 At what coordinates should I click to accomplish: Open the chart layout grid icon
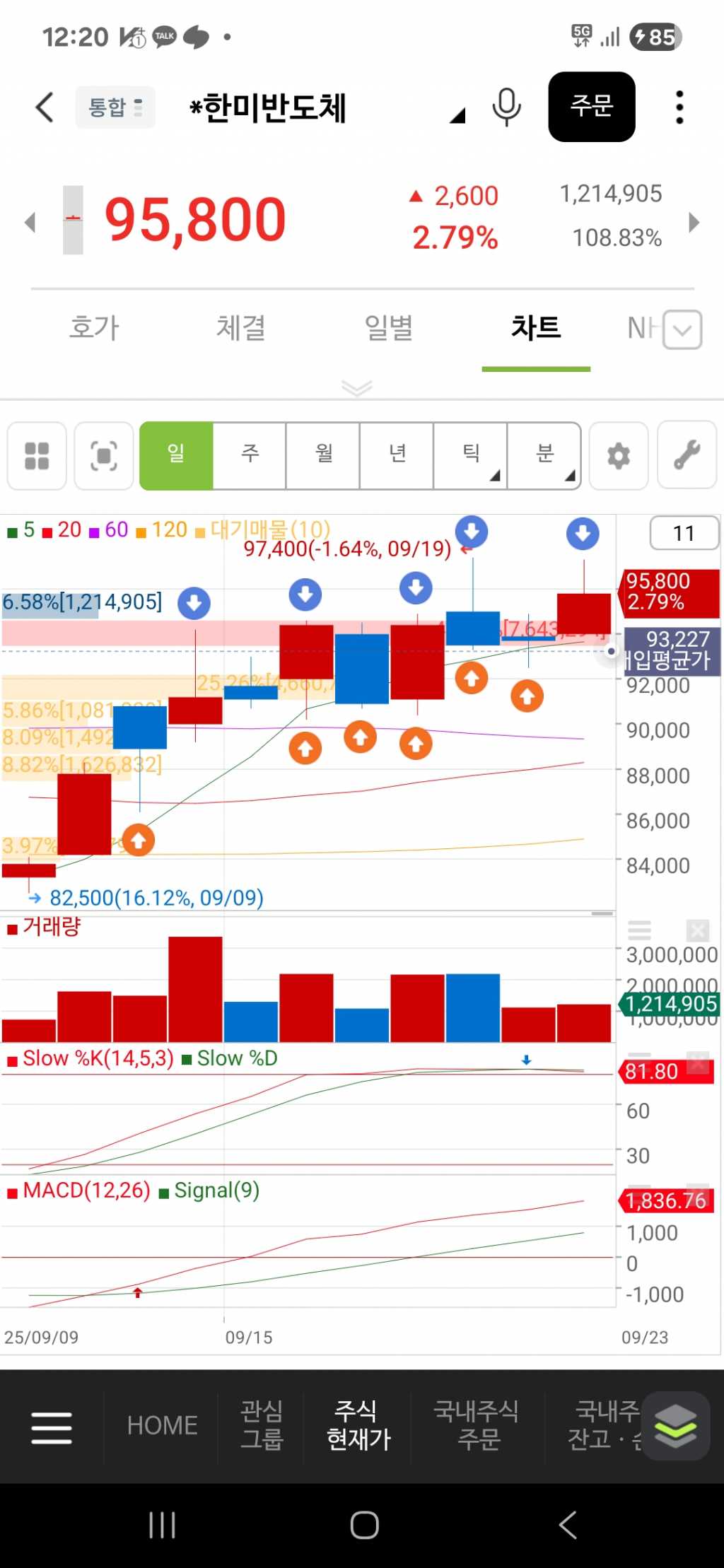coord(37,456)
